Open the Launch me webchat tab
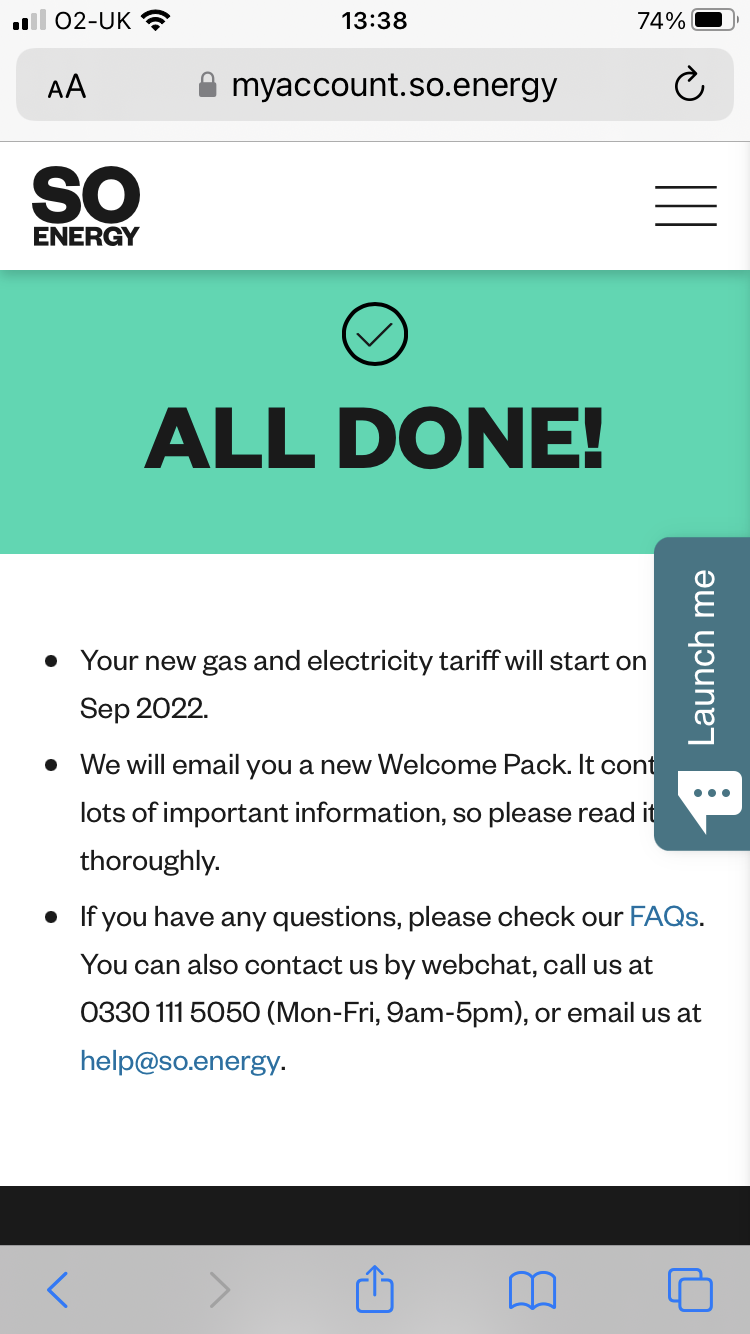 pos(704,694)
